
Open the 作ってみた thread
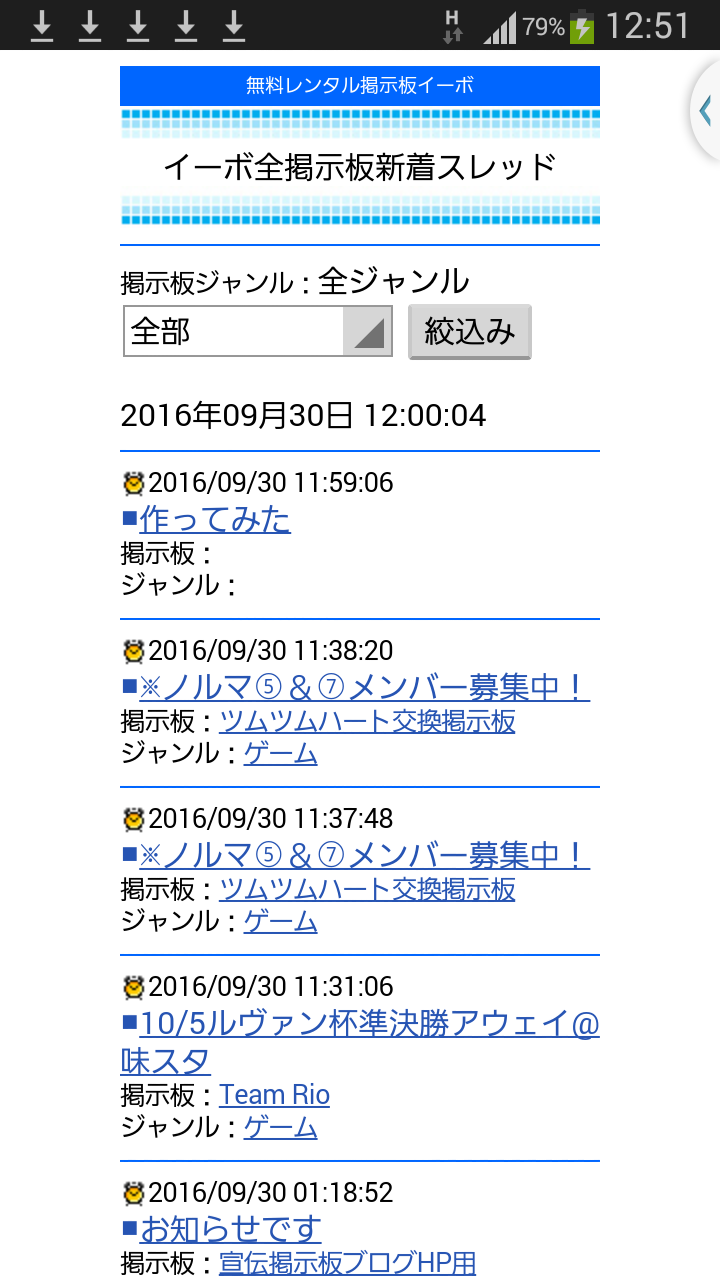(x=215, y=519)
